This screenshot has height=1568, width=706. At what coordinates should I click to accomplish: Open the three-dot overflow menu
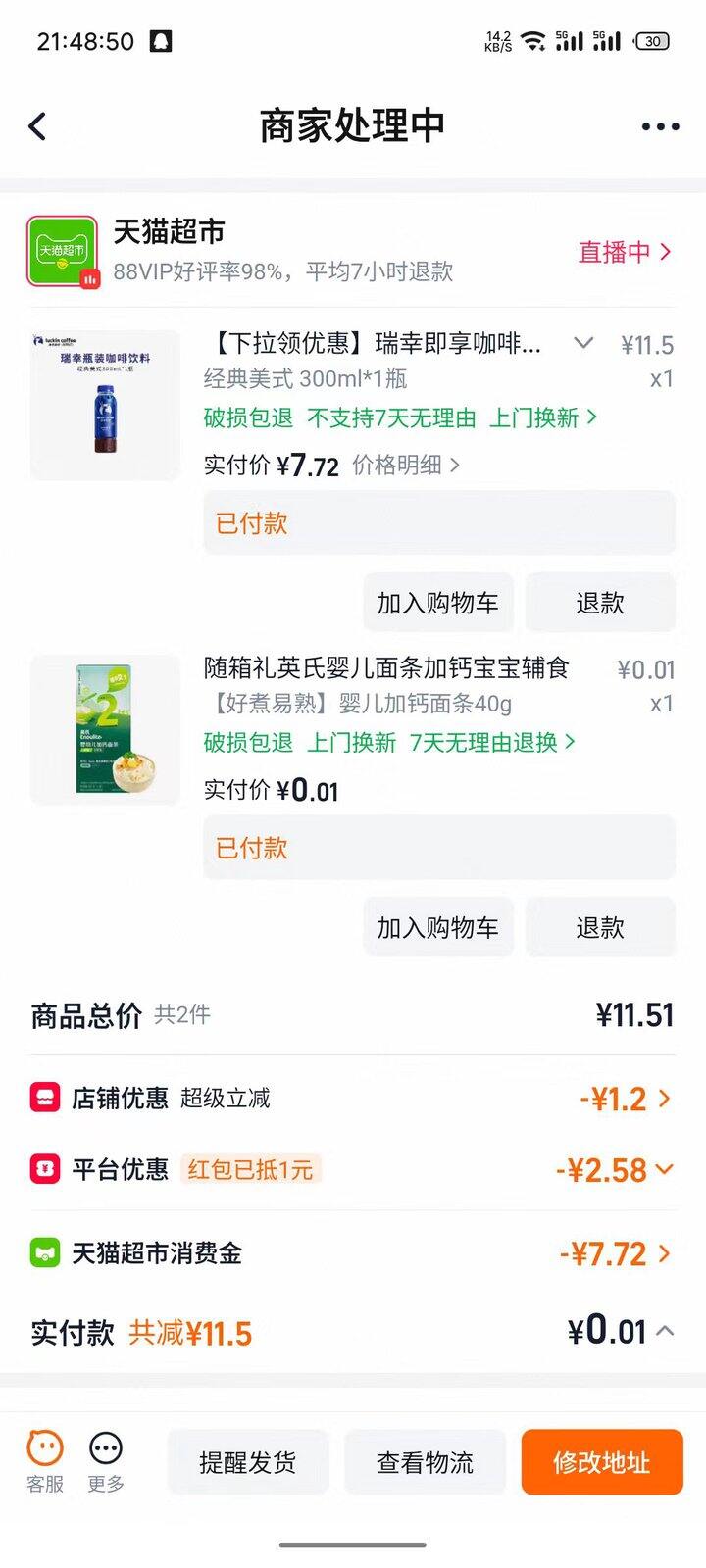[x=660, y=126]
